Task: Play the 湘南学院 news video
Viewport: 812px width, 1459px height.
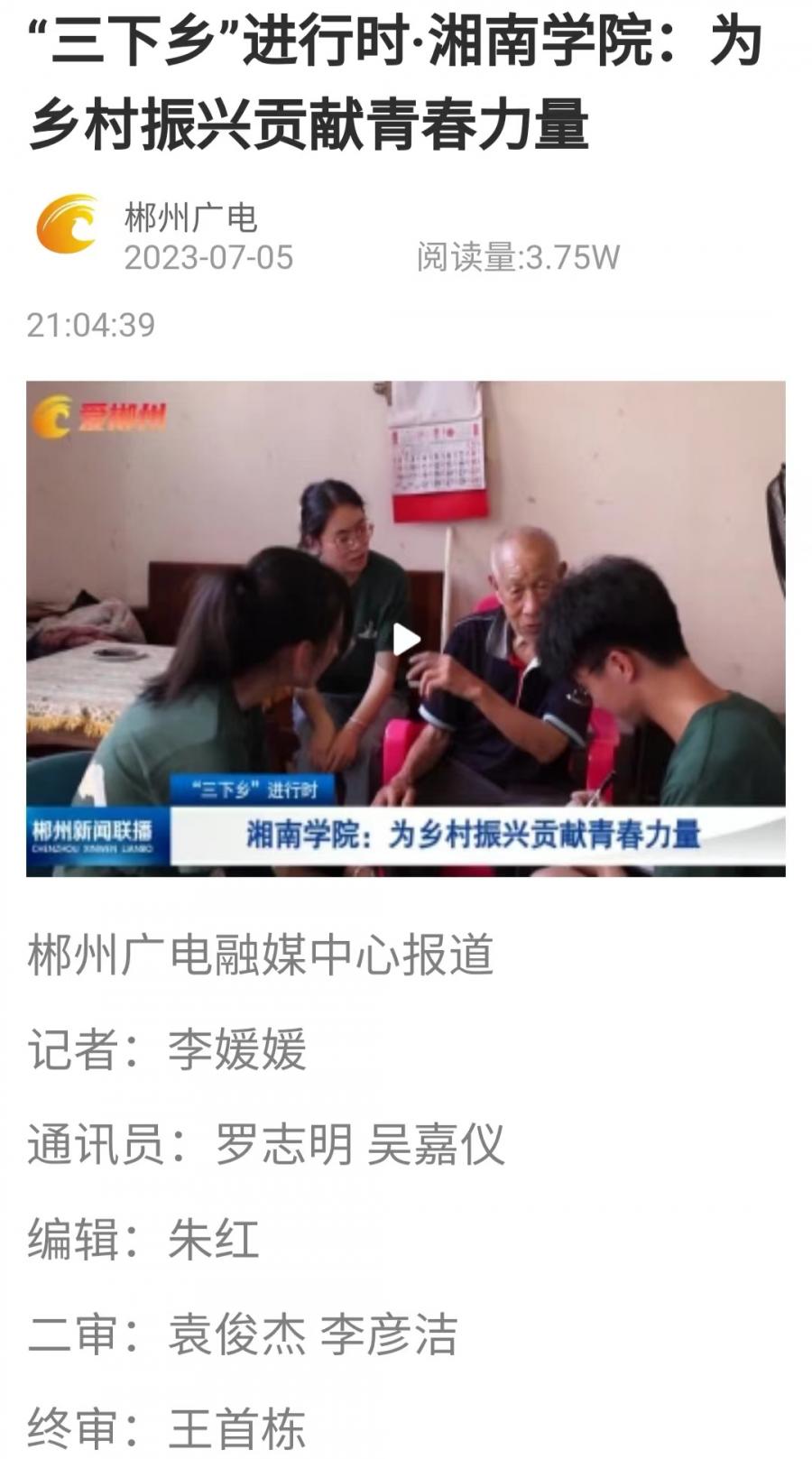Action: coord(406,640)
